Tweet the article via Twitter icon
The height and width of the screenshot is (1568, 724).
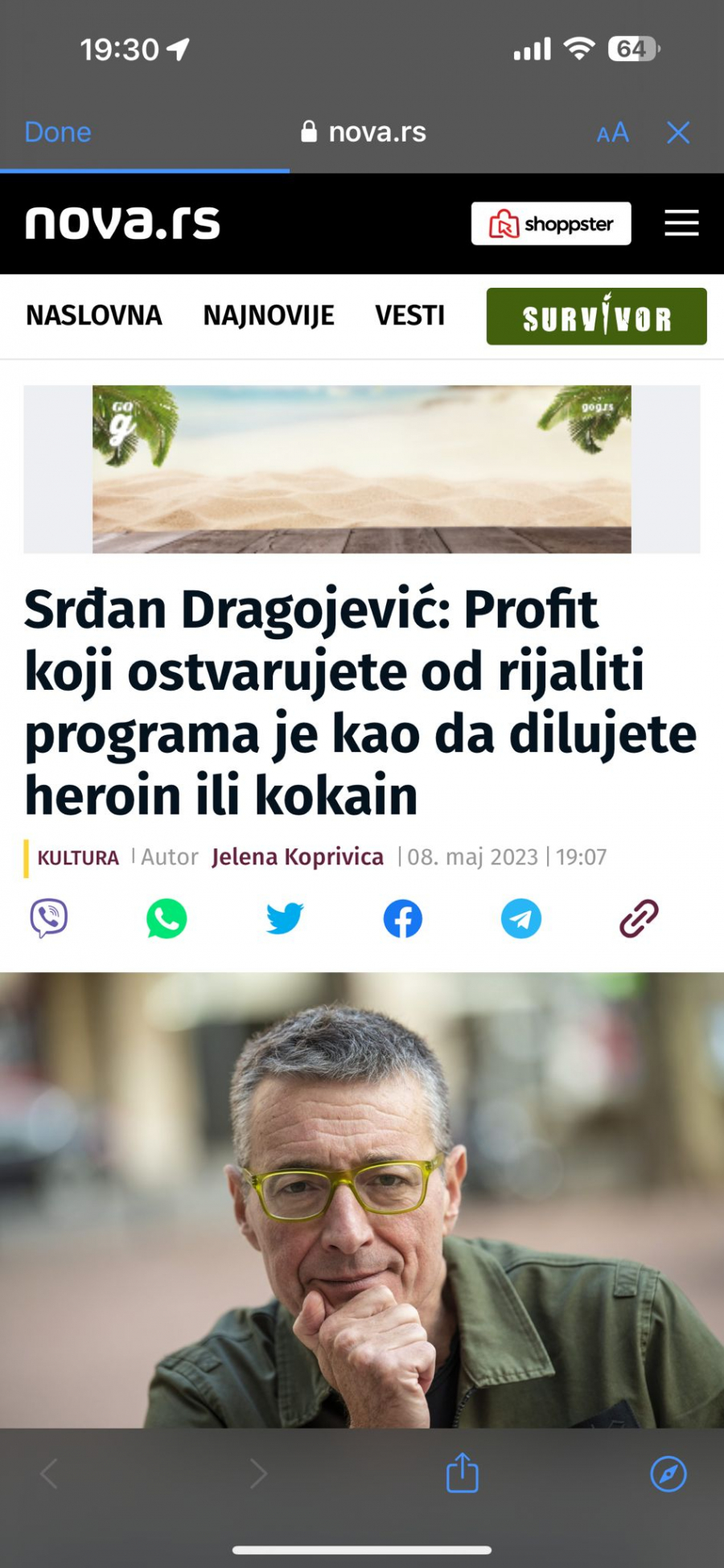(284, 918)
